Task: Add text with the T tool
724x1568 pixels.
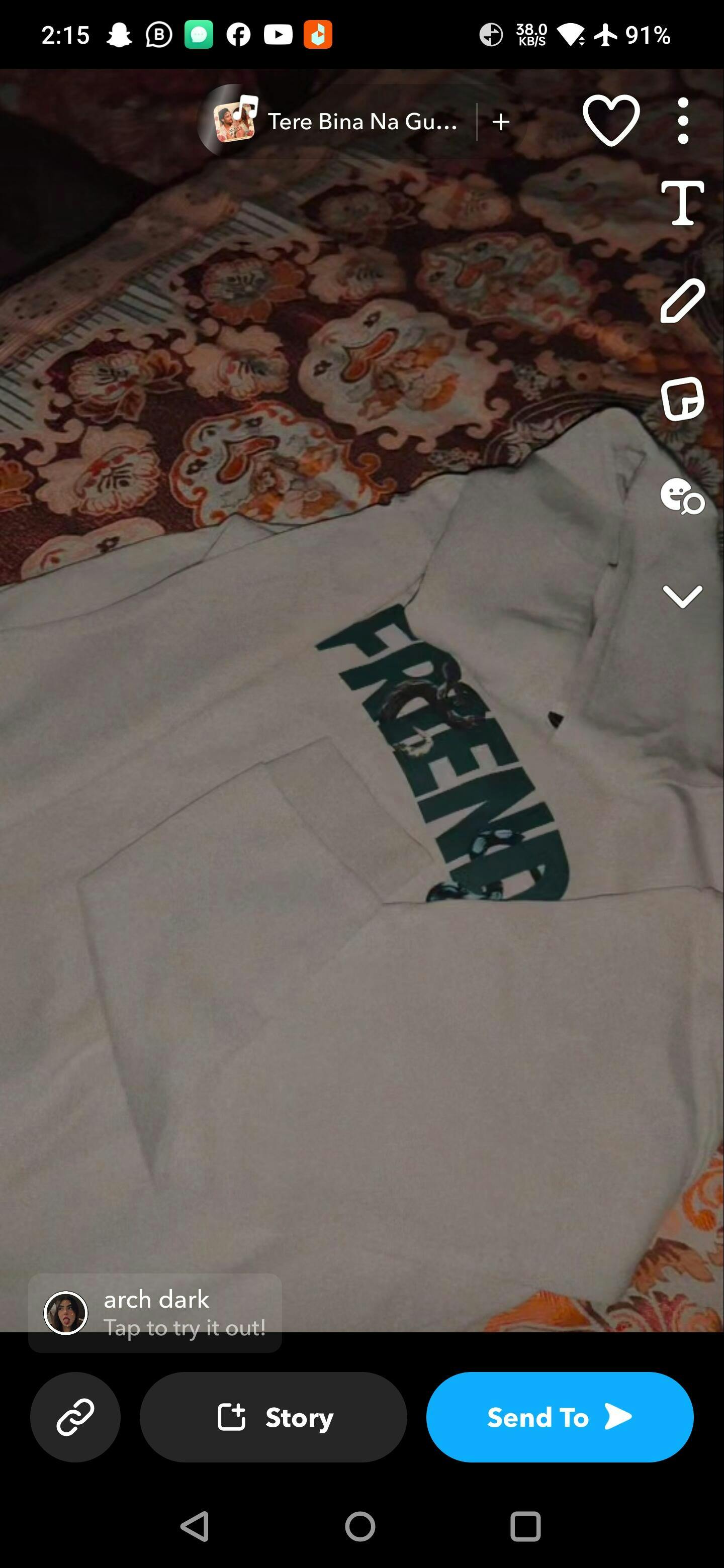Action: [x=682, y=204]
